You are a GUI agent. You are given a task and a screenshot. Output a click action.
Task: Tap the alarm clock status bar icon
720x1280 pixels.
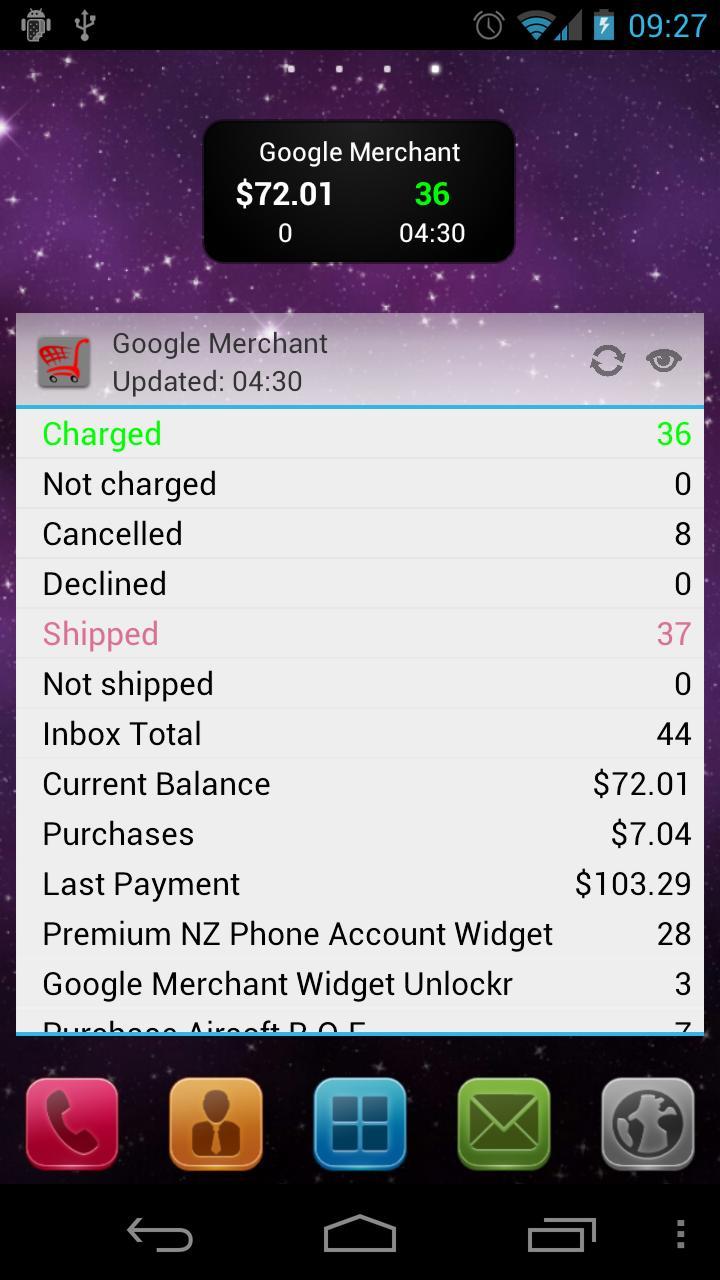pos(486,24)
